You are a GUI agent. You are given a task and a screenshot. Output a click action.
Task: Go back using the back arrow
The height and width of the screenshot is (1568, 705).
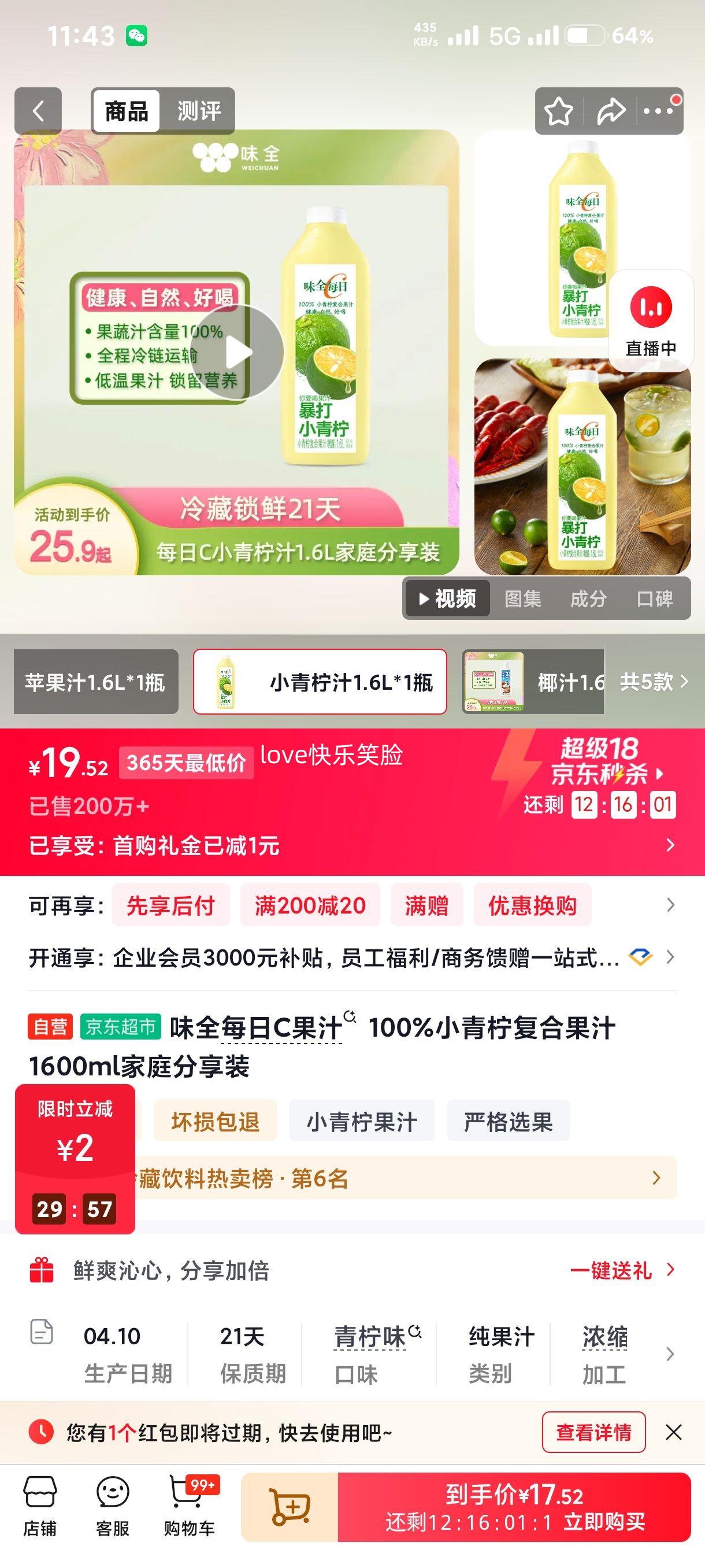tap(38, 110)
